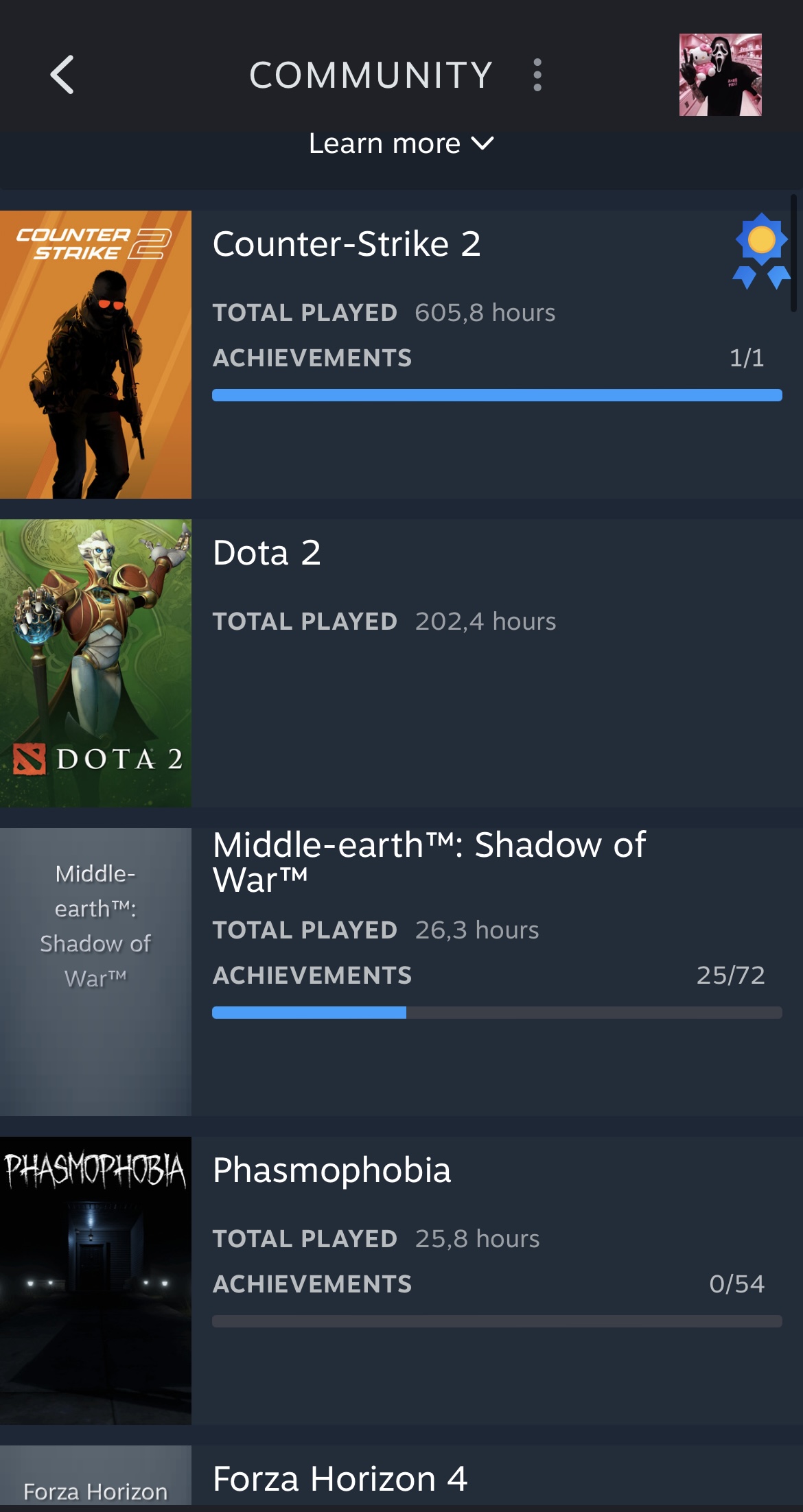Tap the Counter-Strike 2 achievement badge
803x1512 pixels.
tap(761, 250)
